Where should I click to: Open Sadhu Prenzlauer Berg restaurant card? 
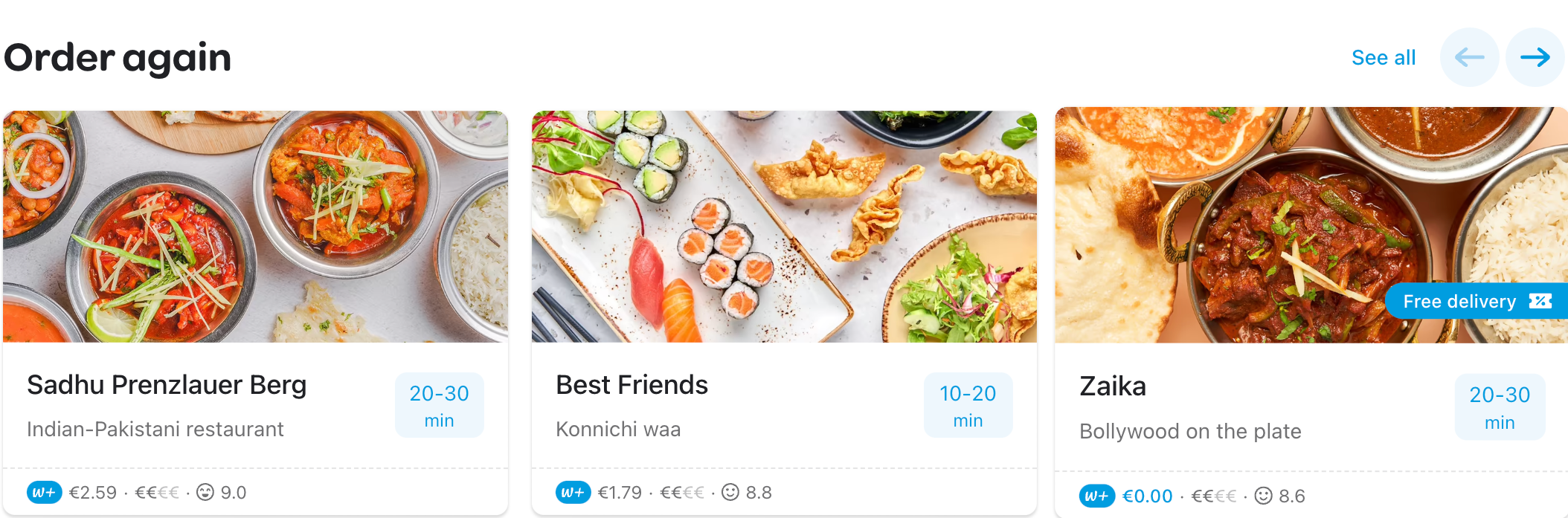coord(255,312)
